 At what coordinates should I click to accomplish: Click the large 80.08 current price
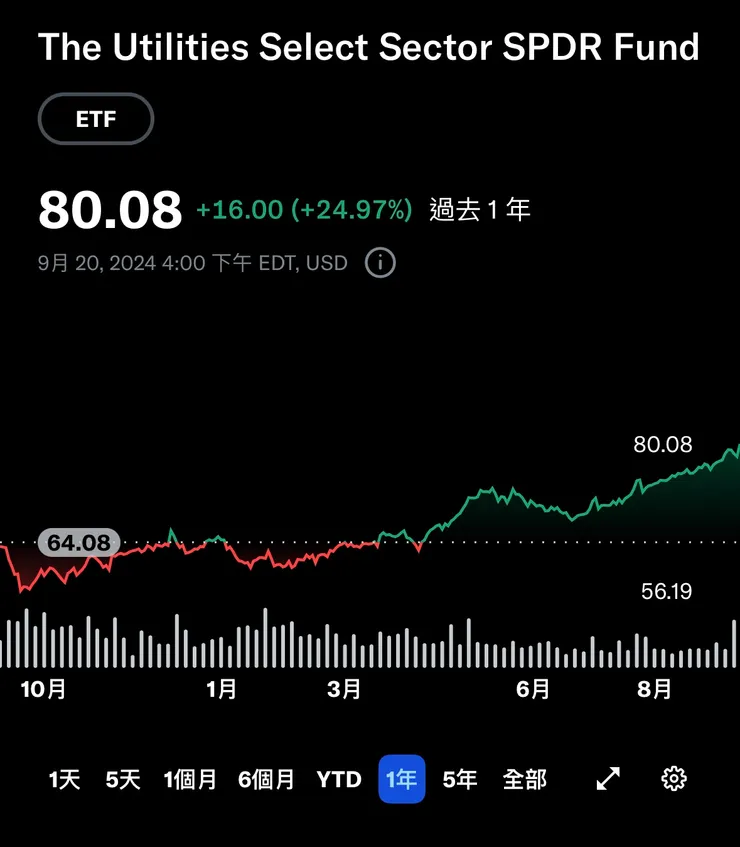tap(108, 209)
